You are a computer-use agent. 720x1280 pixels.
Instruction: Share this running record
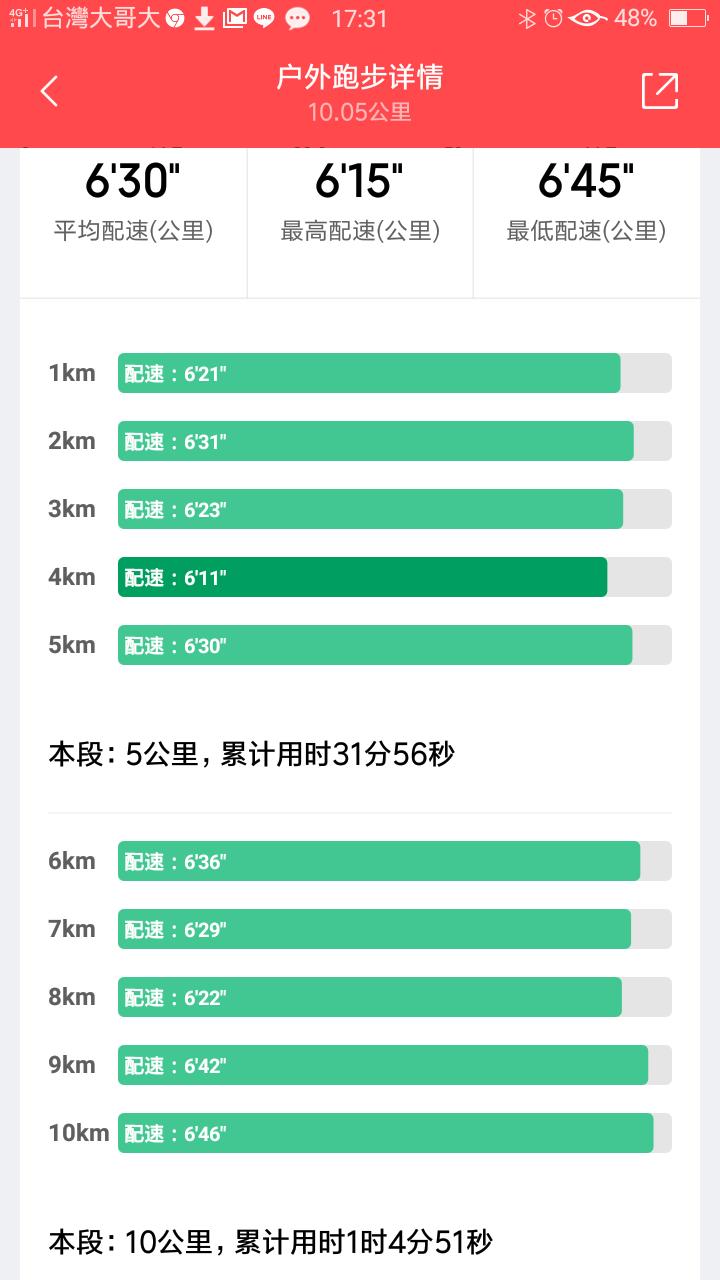[x=660, y=91]
